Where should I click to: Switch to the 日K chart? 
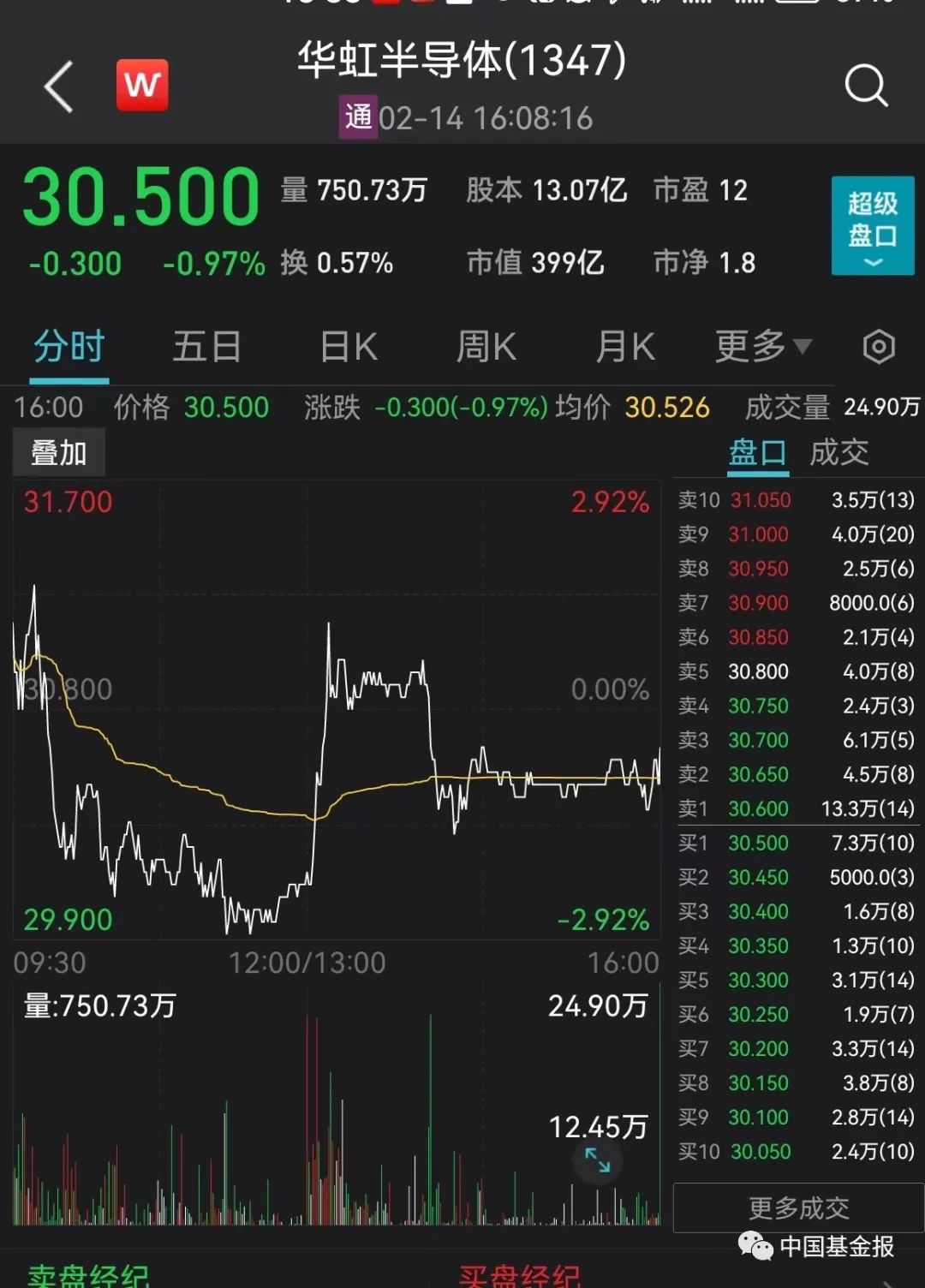pyautogui.click(x=349, y=348)
